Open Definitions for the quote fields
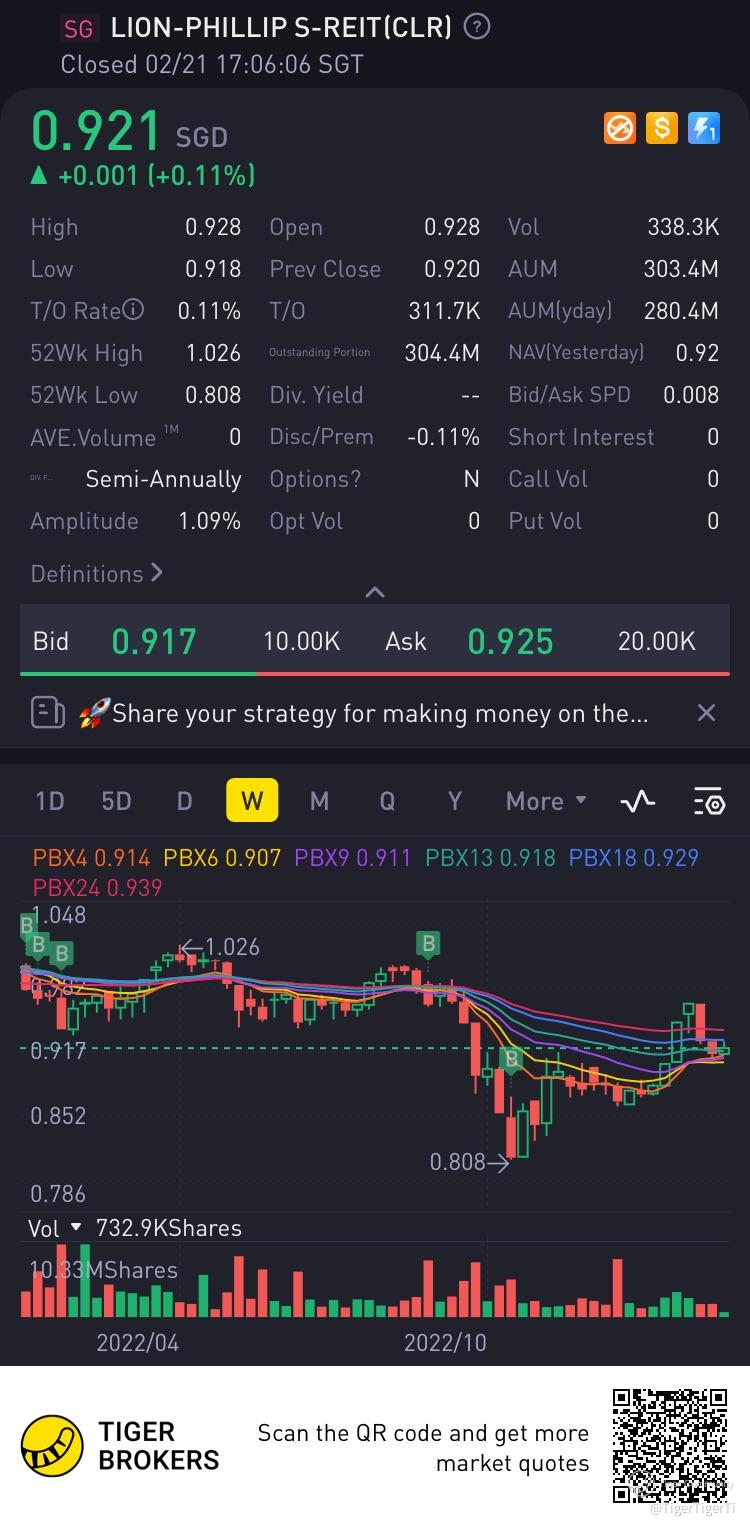Image resolution: width=750 pixels, height=1526 pixels. tap(97, 574)
